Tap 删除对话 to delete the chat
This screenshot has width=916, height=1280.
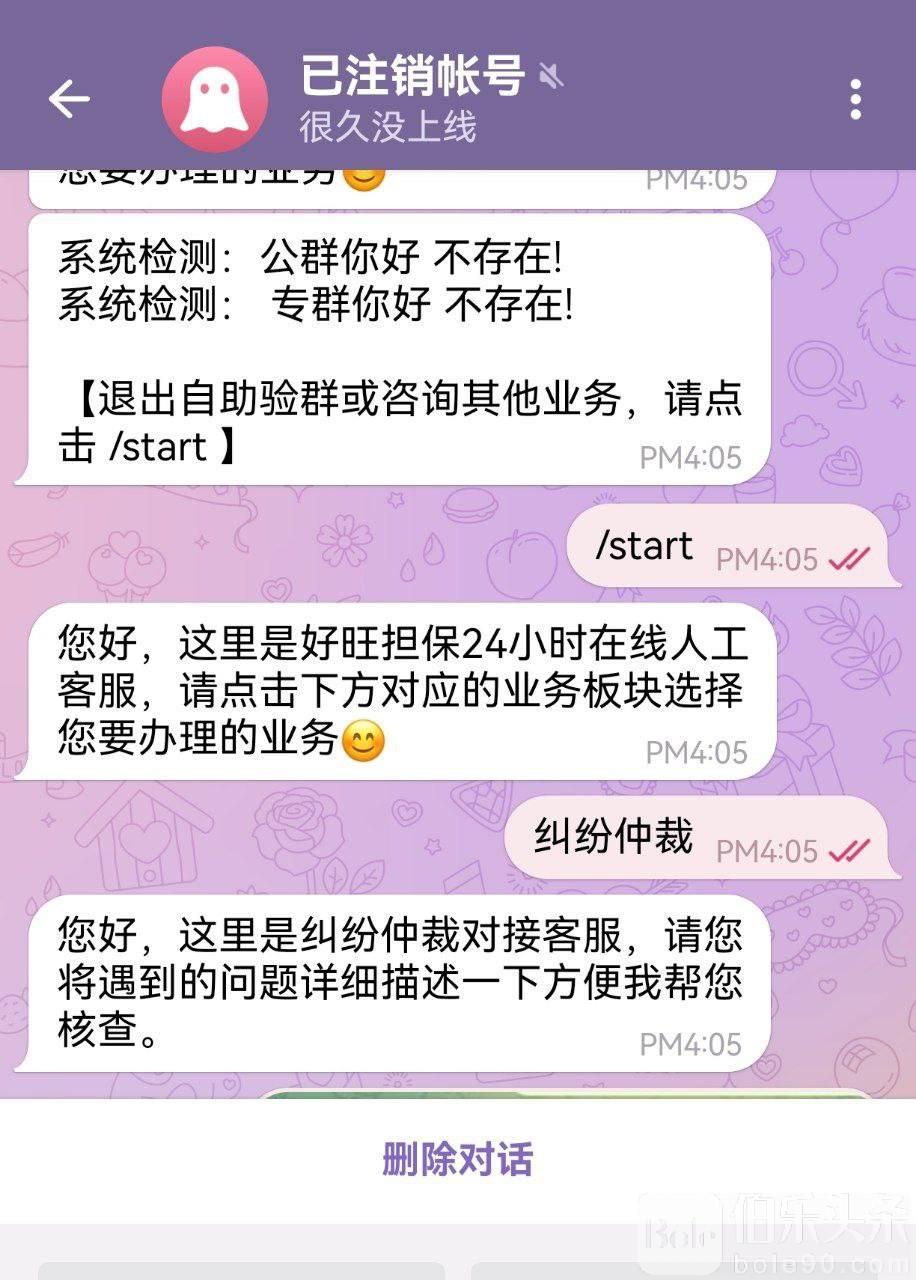[458, 1159]
